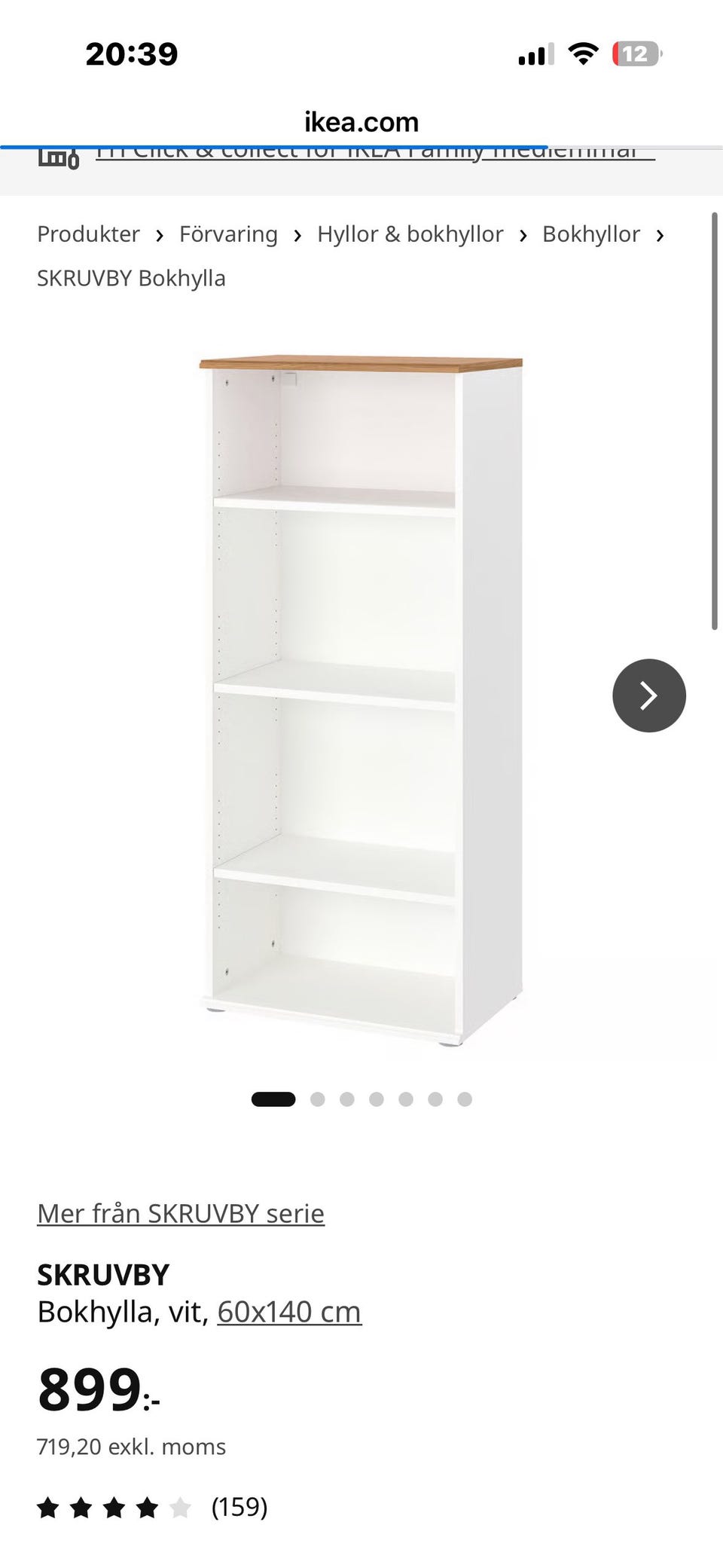Open the Produkter breadcrumb
723x1568 pixels.
tap(88, 234)
